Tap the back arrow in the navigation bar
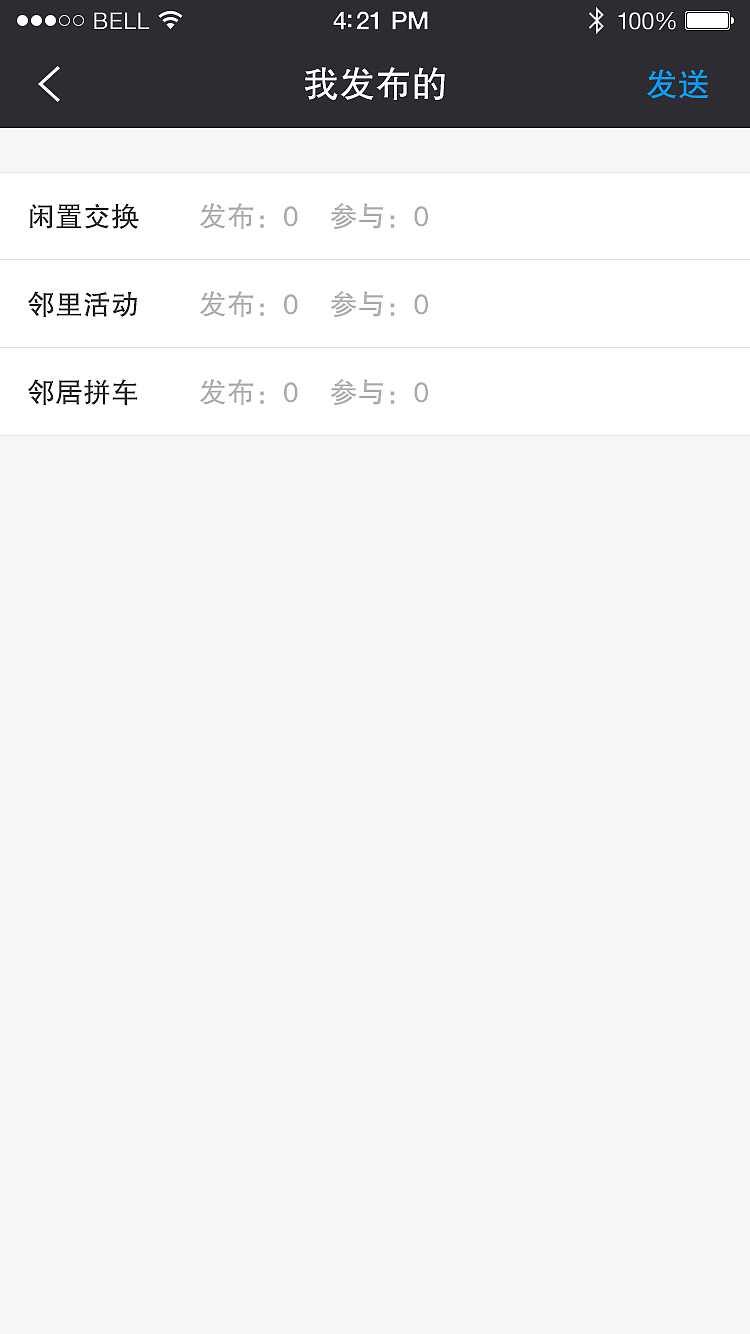This screenshot has height=1334, width=750. pos(48,84)
